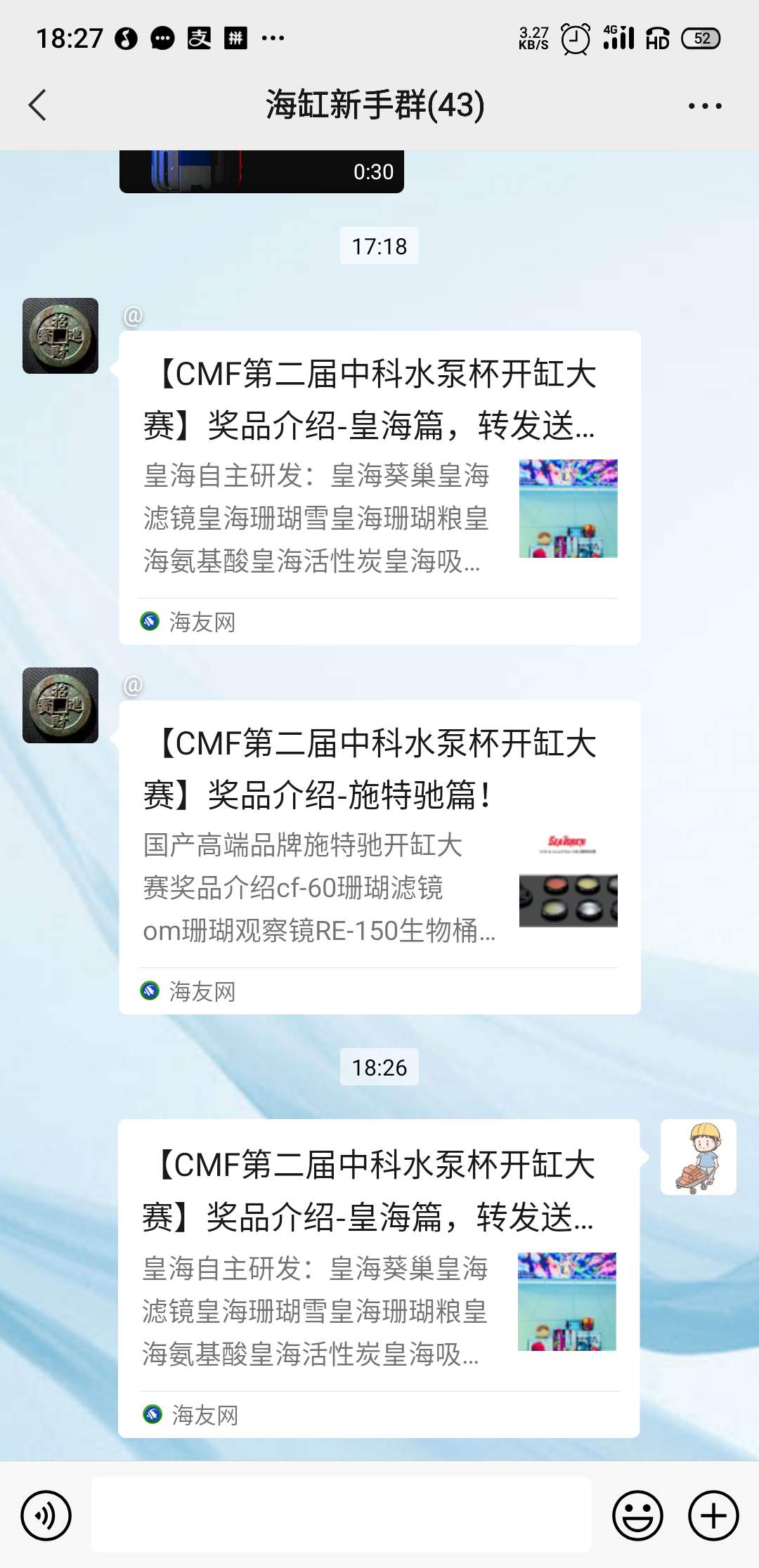Open the plus attachment menu

(713, 1515)
